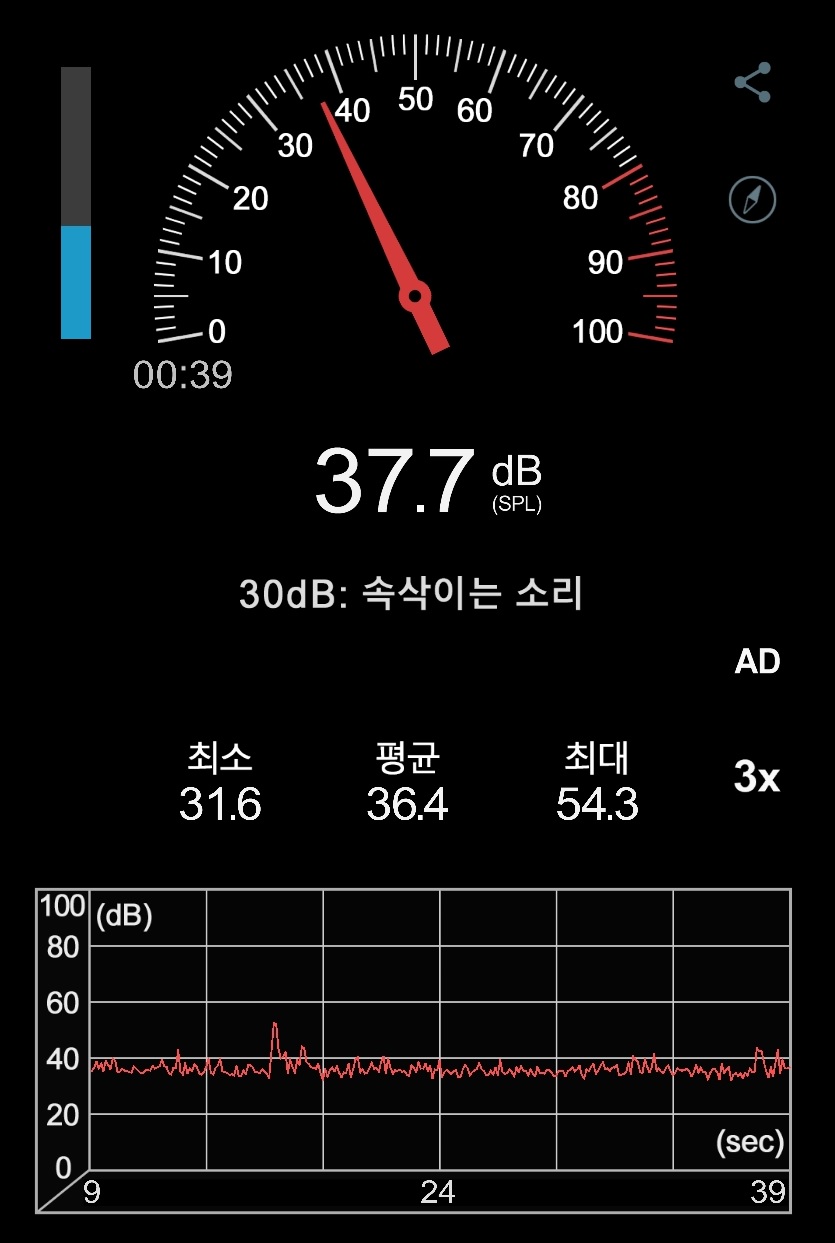Open the compass calibration icon

pos(752,199)
